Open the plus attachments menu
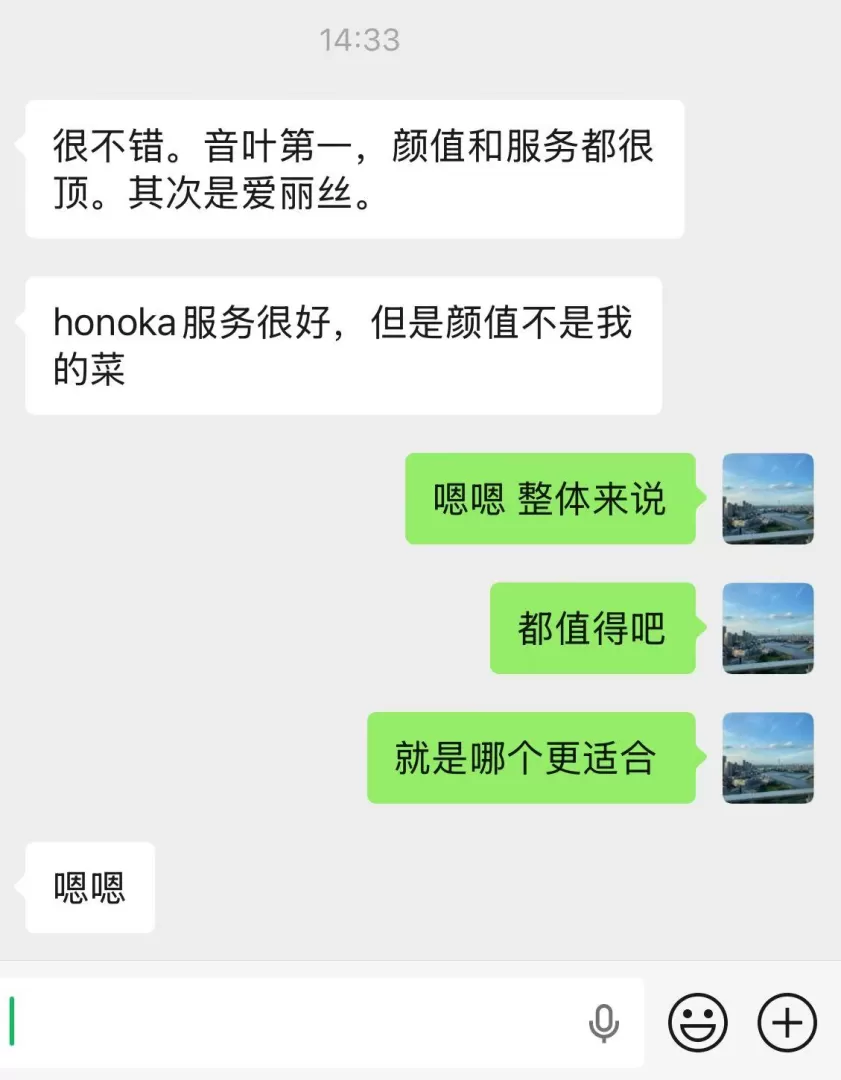This screenshot has height=1080, width=841. [x=788, y=1023]
